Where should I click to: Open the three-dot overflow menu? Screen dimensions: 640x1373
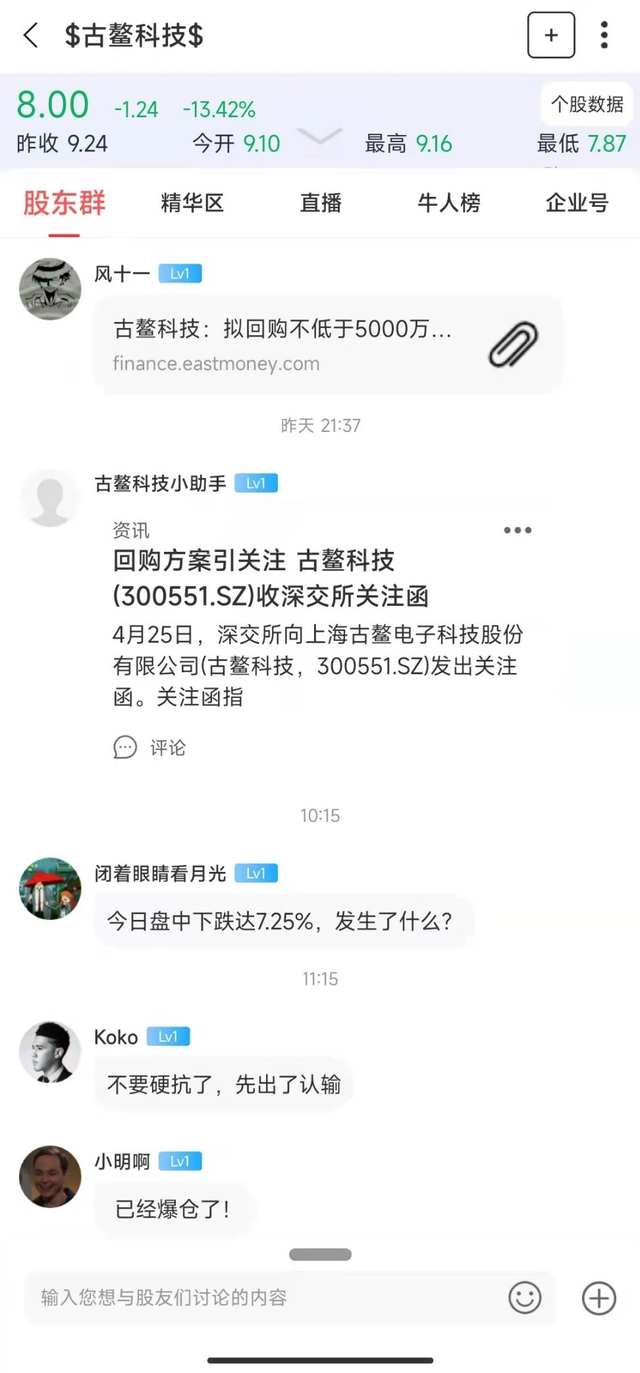pyautogui.click(x=604, y=35)
